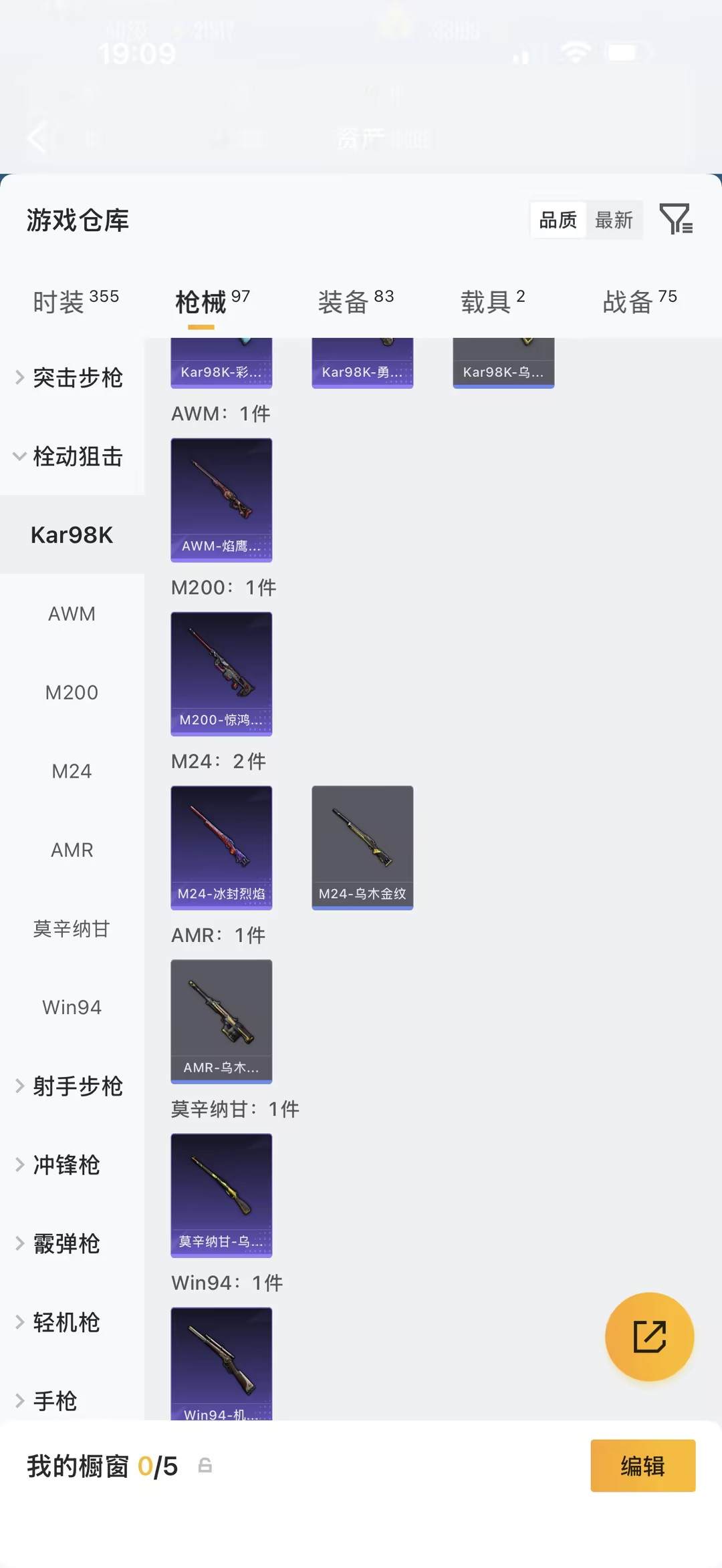The image size is (722, 1568).
Task: Open the filter funnel icon top right
Action: pos(677,220)
